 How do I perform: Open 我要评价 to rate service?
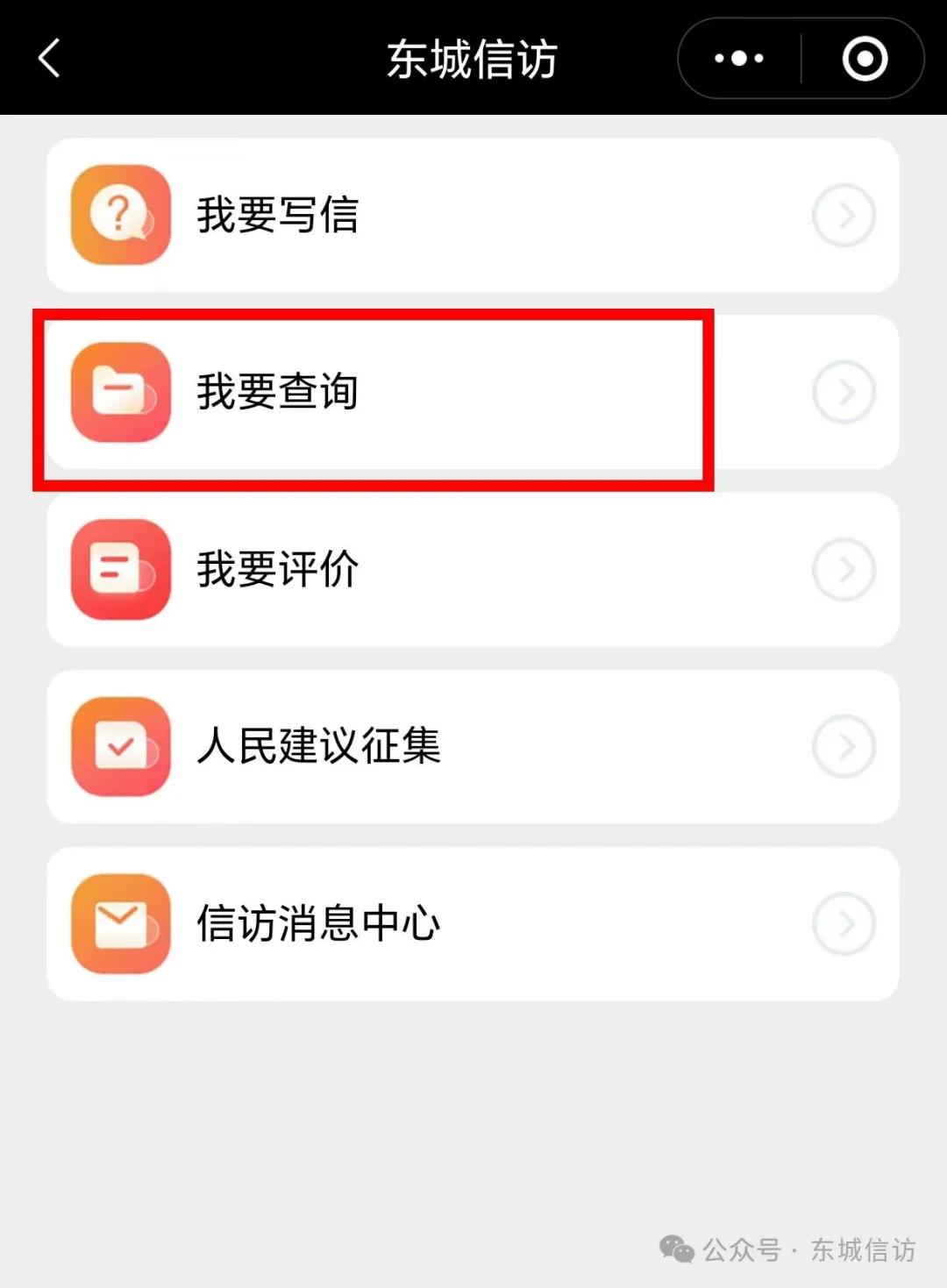pos(473,570)
